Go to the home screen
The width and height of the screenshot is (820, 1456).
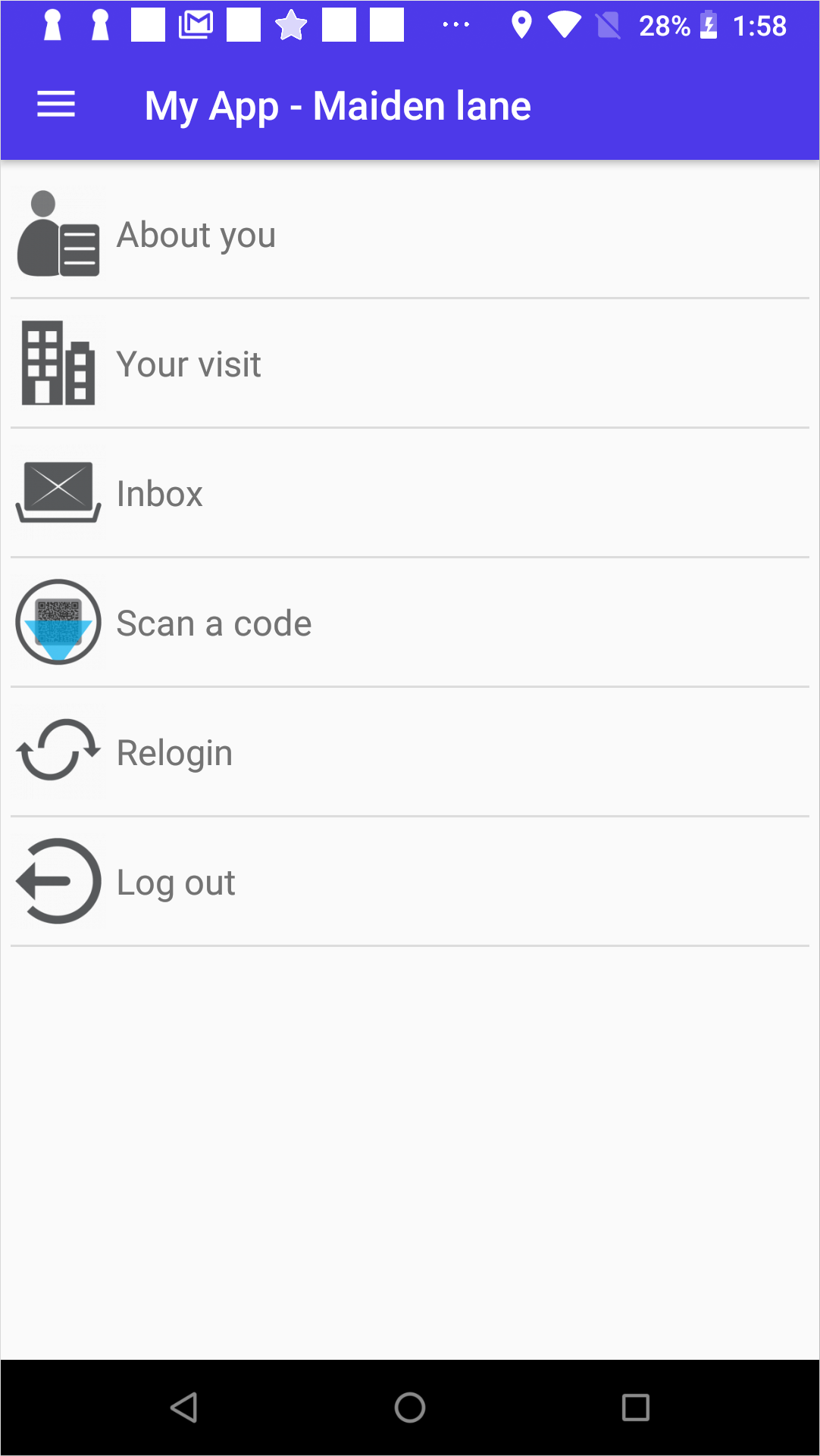coord(410,1408)
